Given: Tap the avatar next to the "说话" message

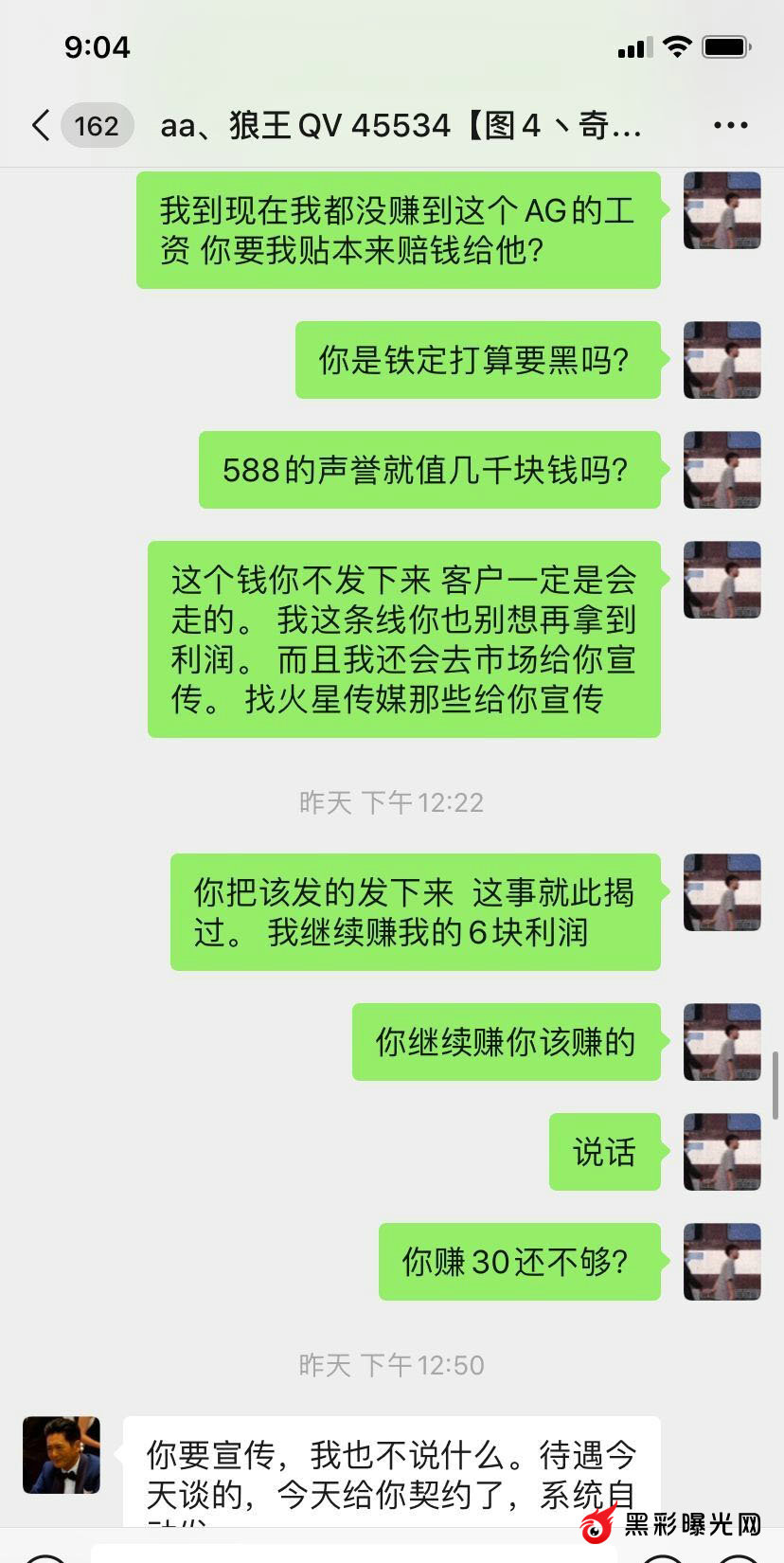Looking at the screenshot, I should (x=722, y=1152).
